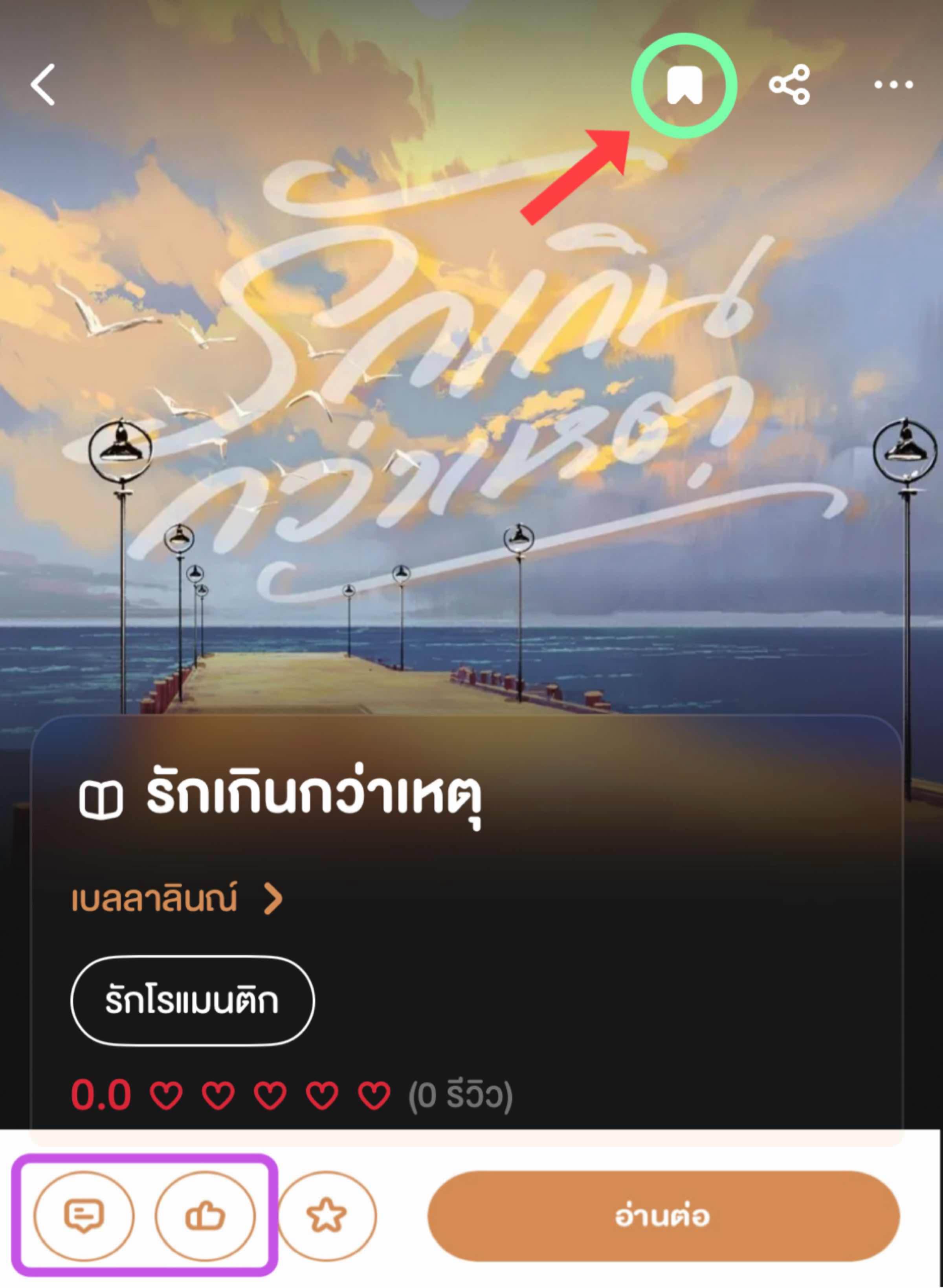Go back using the top arrow
This screenshot has height=1288, width=943.
[43, 84]
